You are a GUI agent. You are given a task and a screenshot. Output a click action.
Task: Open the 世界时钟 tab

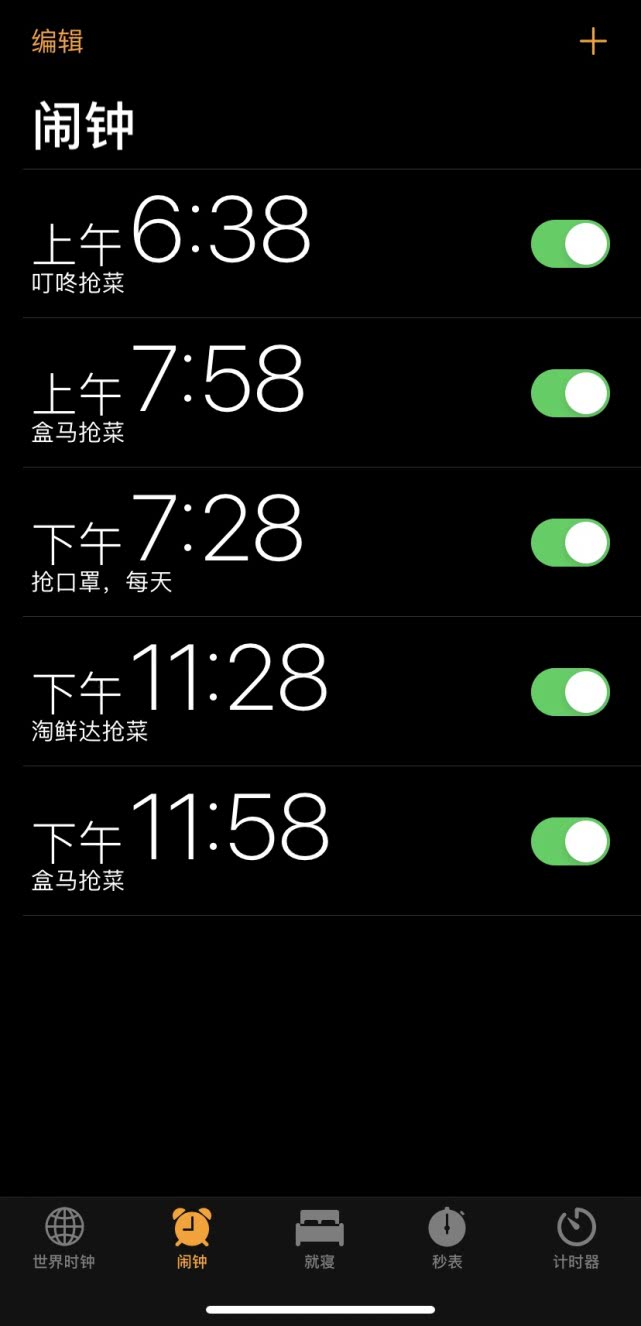[x=64, y=1239]
